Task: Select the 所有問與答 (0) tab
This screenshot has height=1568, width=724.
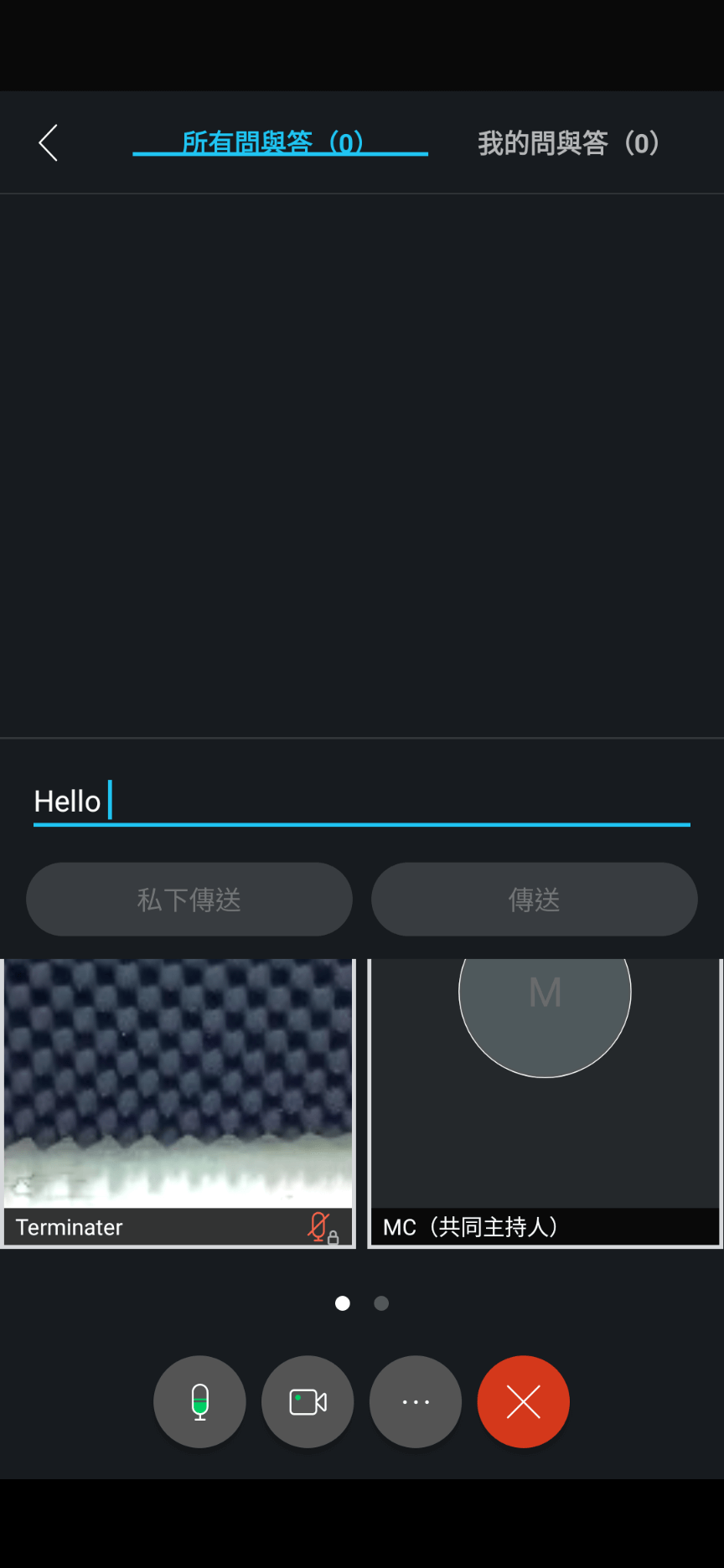Action: click(280, 142)
